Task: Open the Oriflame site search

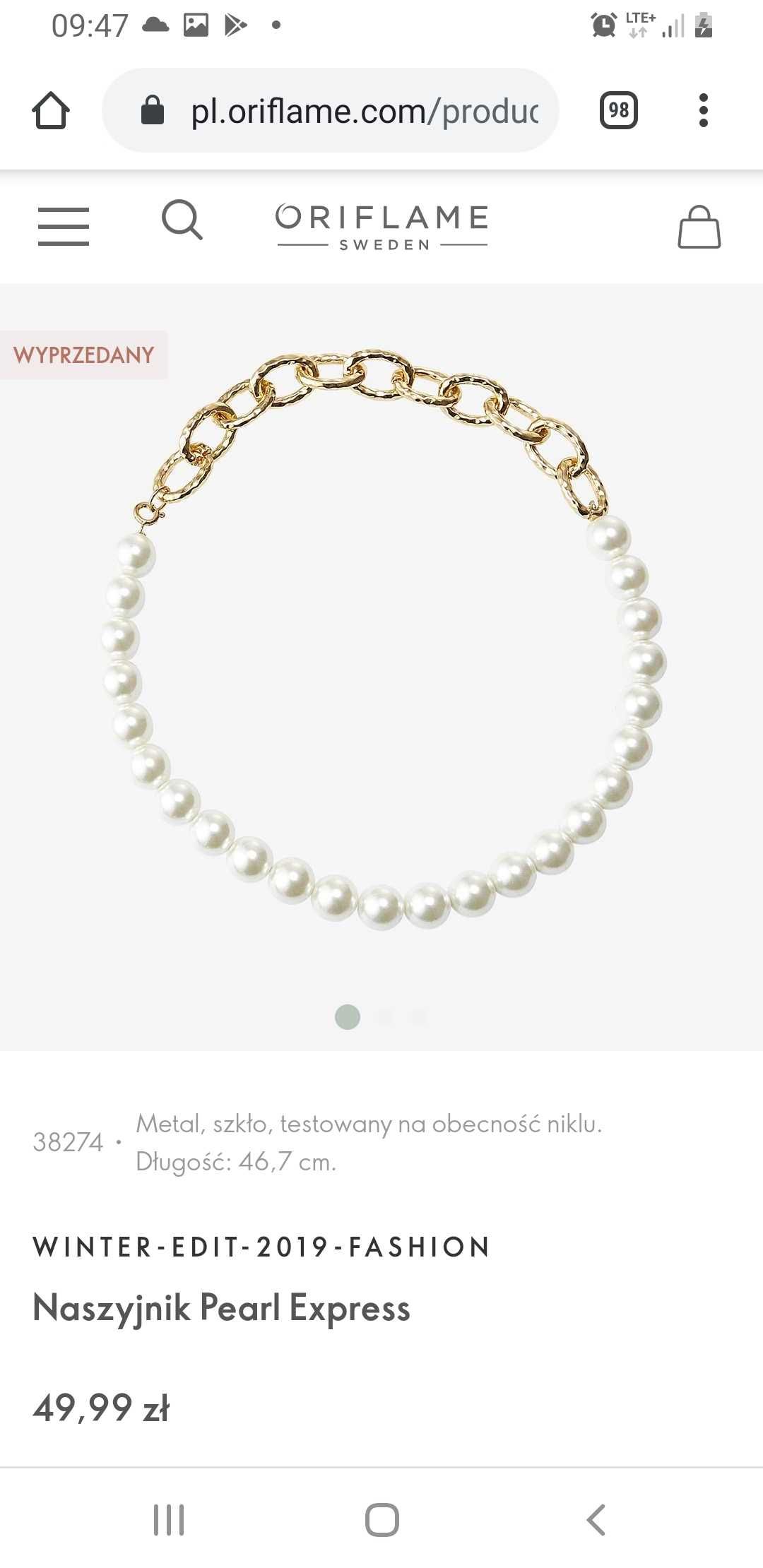Action: click(182, 220)
